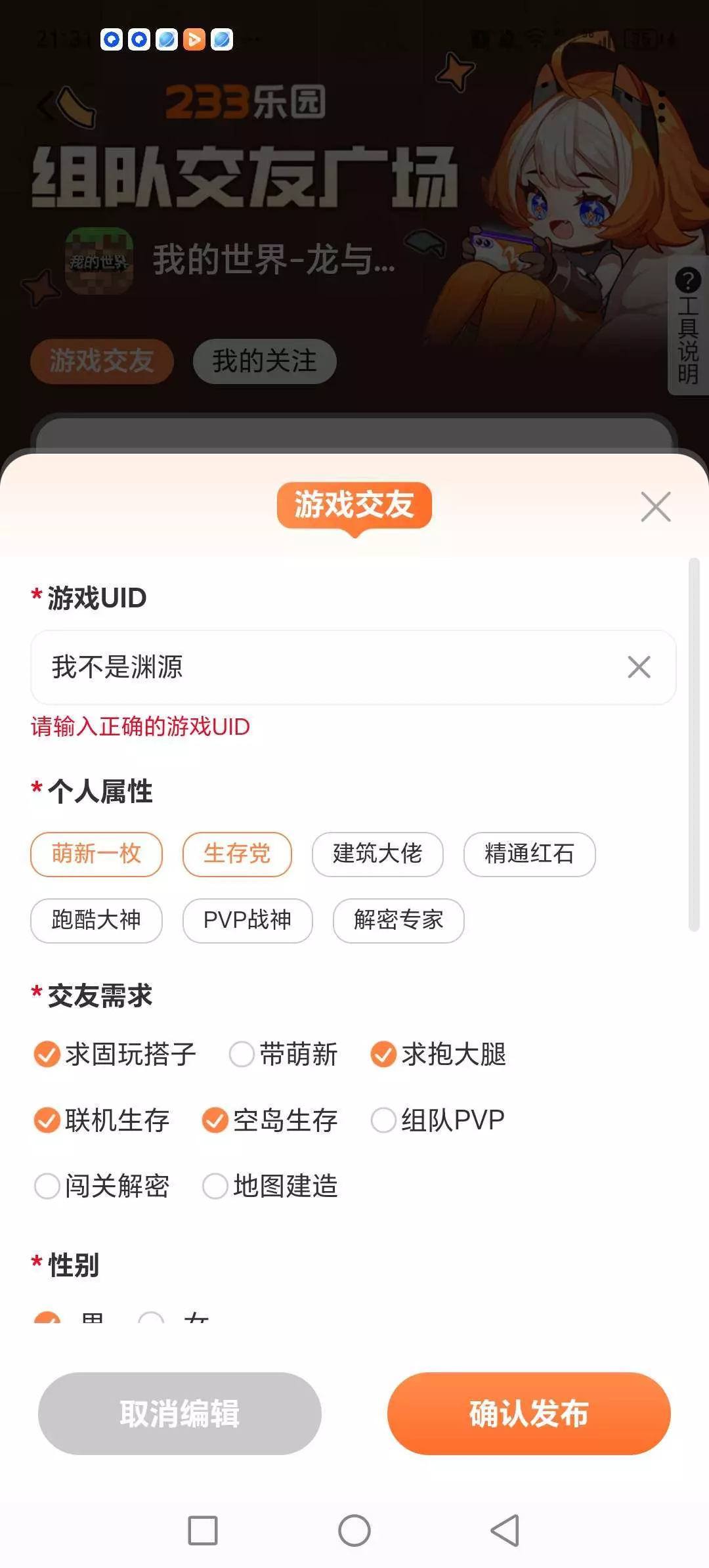Image resolution: width=709 pixels, height=1568 pixels.
Task: Select the 解密专家 attribute chip
Action: (398, 921)
